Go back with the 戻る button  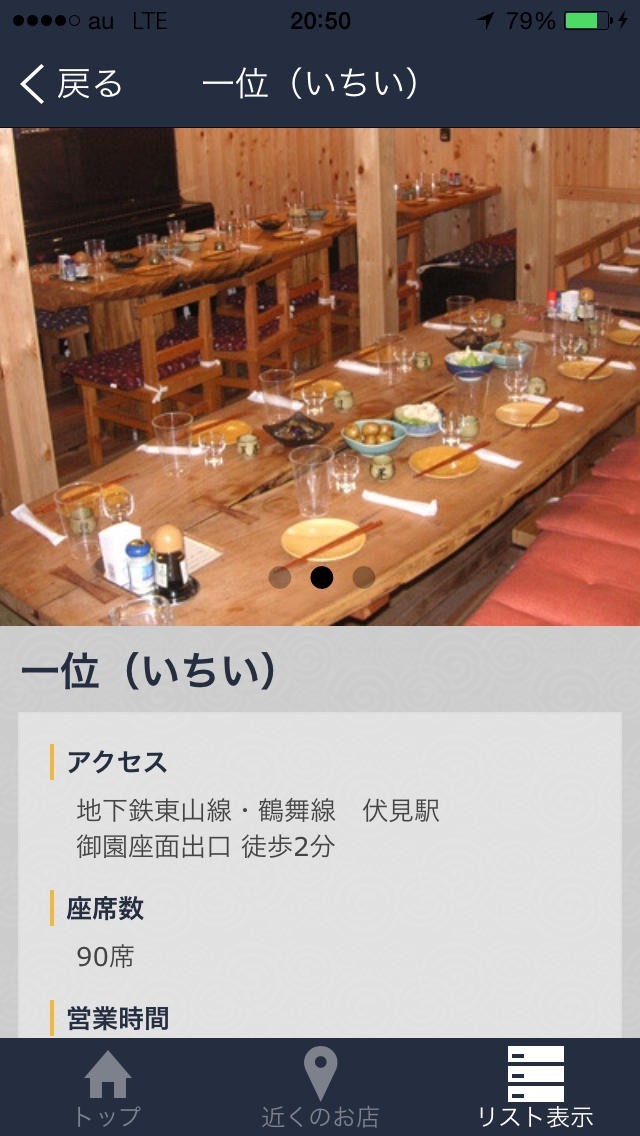point(72,85)
